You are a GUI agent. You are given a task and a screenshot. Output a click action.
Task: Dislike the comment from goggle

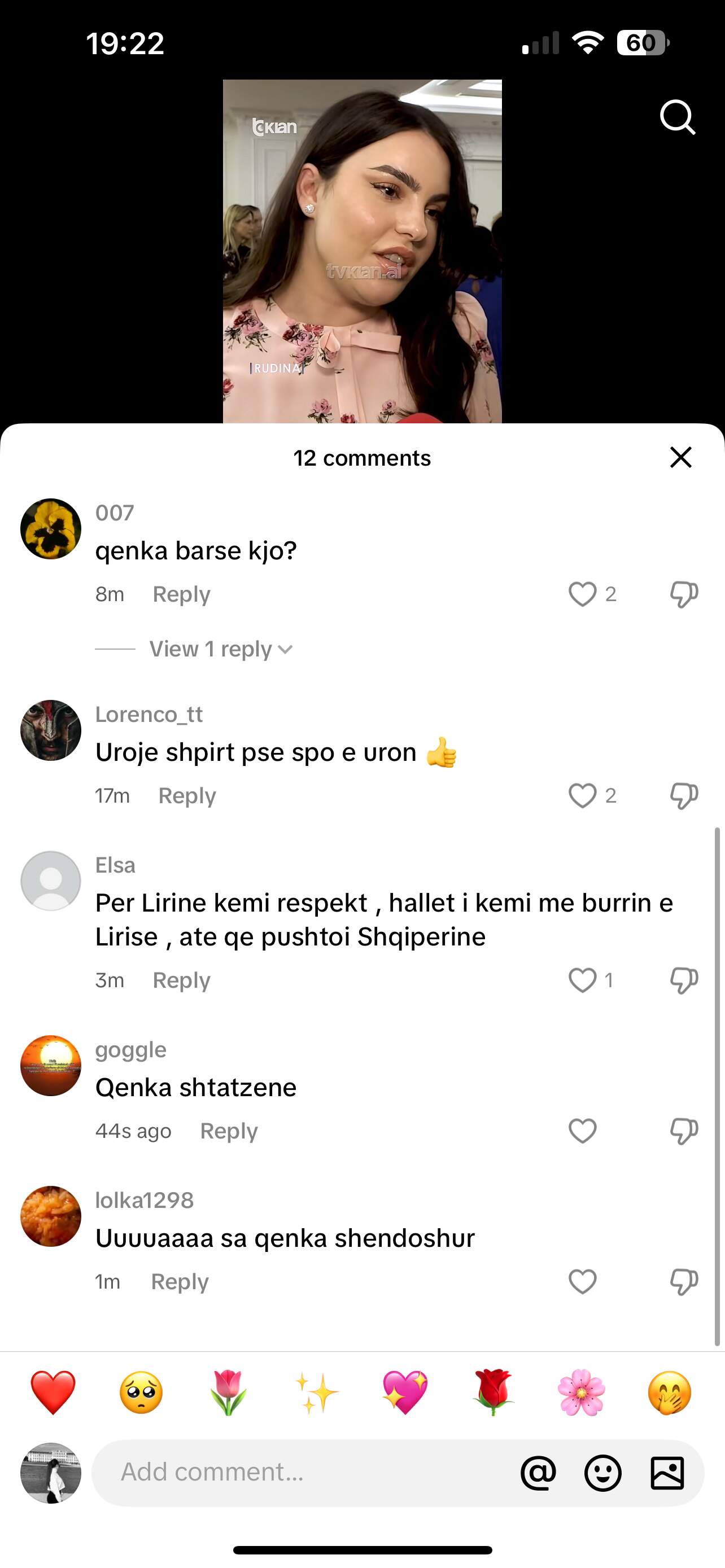[684, 1131]
